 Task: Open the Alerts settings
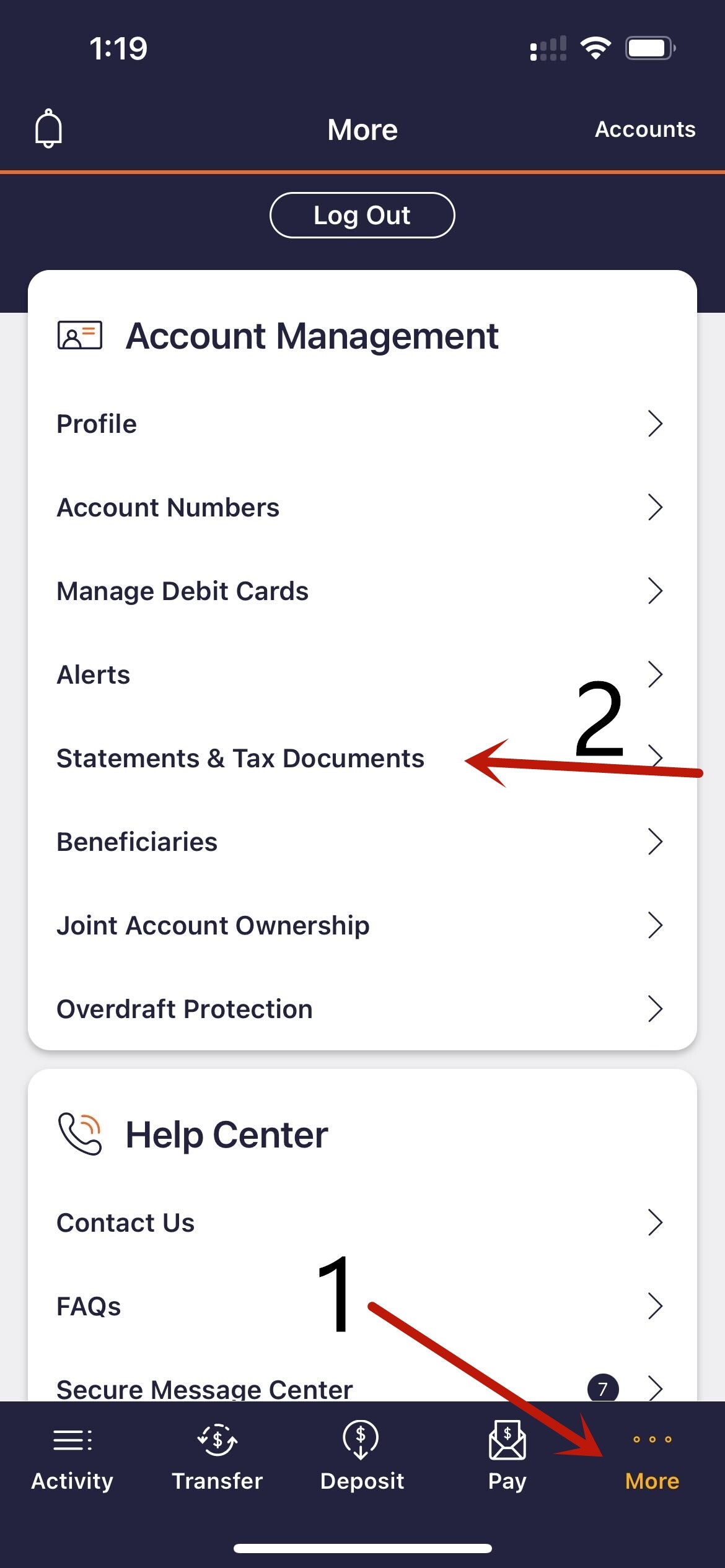click(x=359, y=675)
